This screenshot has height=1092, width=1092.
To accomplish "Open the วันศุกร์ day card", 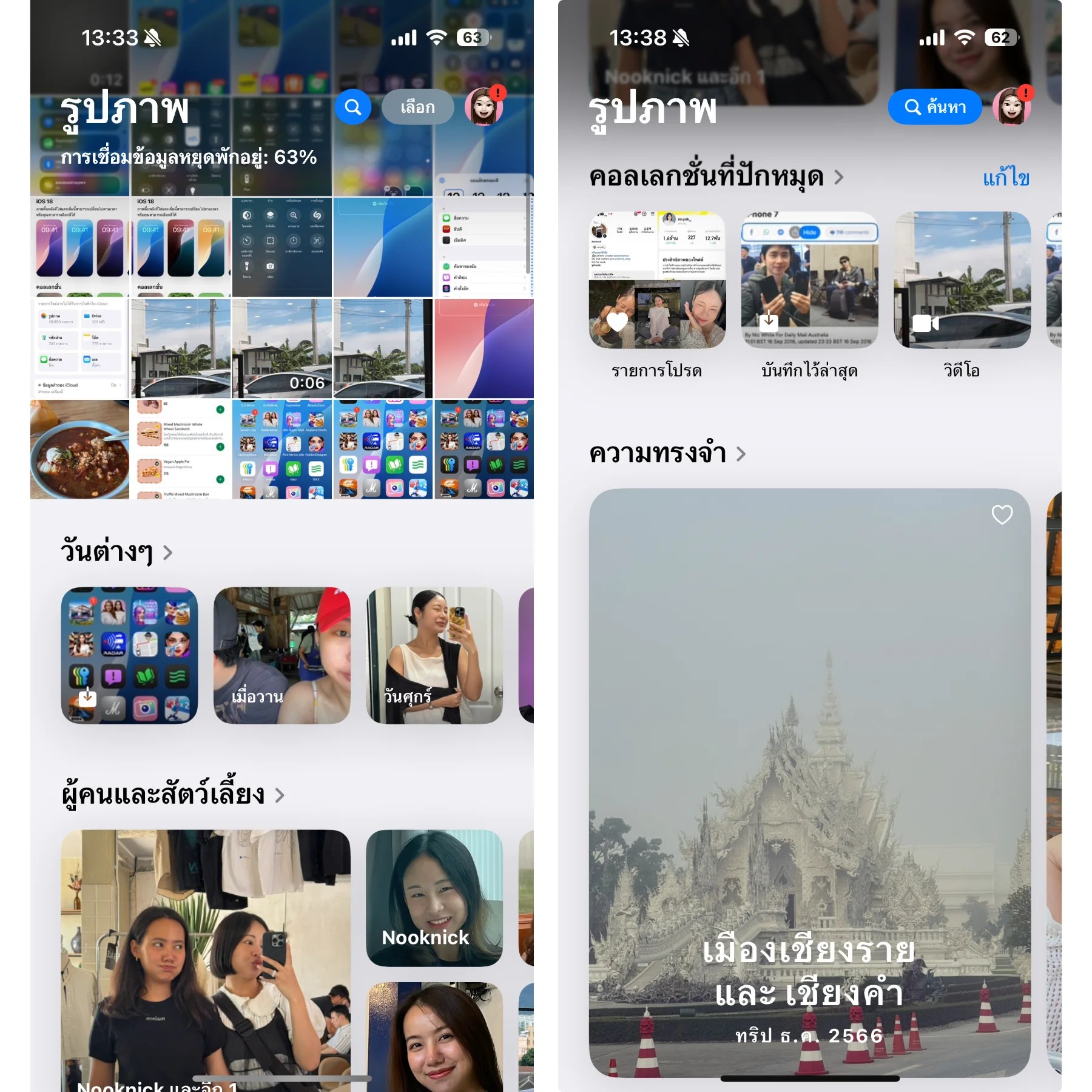I will (x=434, y=655).
